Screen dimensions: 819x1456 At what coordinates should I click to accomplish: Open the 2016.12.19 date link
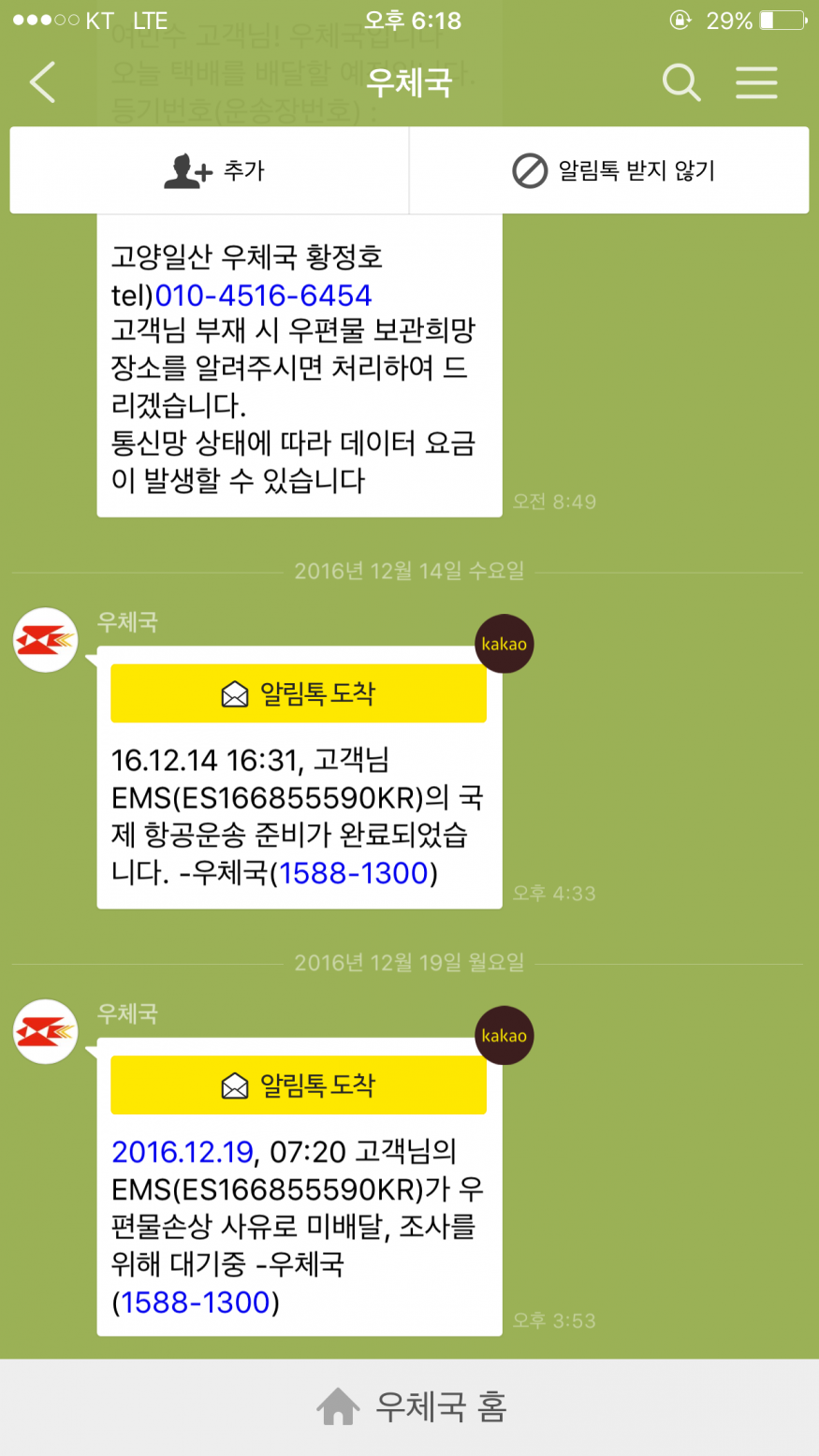(183, 1151)
